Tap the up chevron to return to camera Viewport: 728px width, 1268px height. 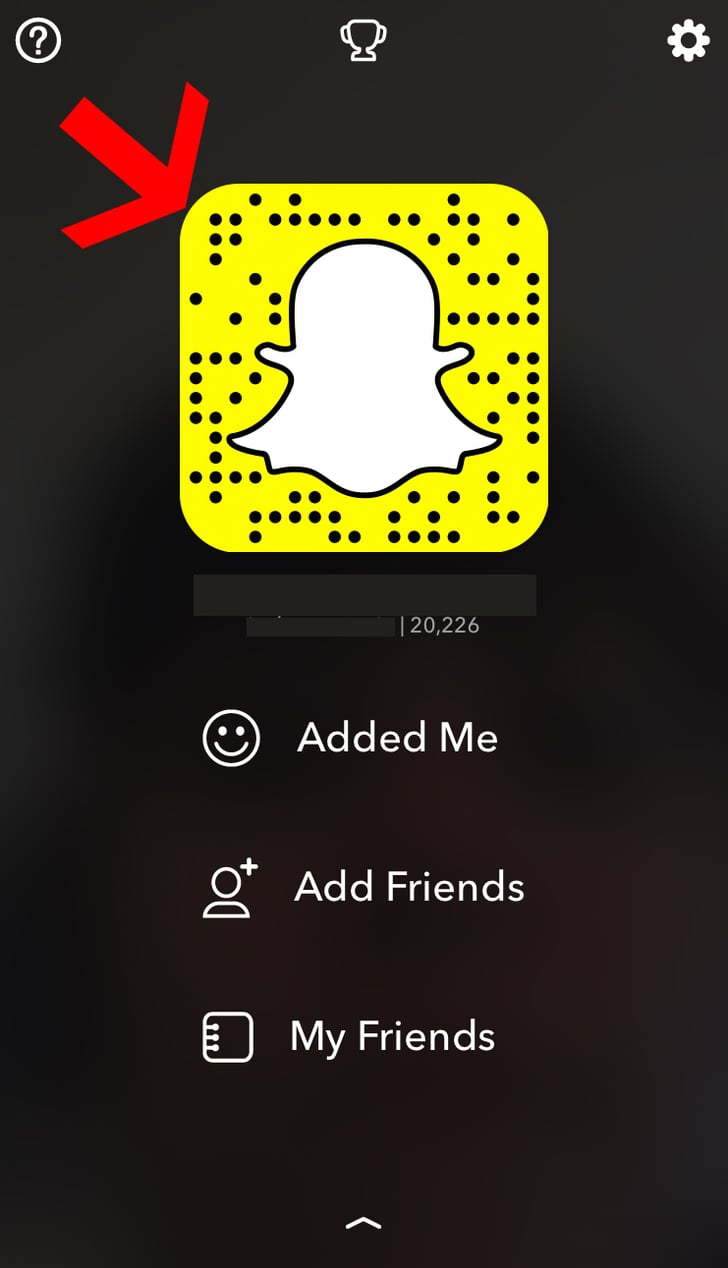coord(364,1223)
